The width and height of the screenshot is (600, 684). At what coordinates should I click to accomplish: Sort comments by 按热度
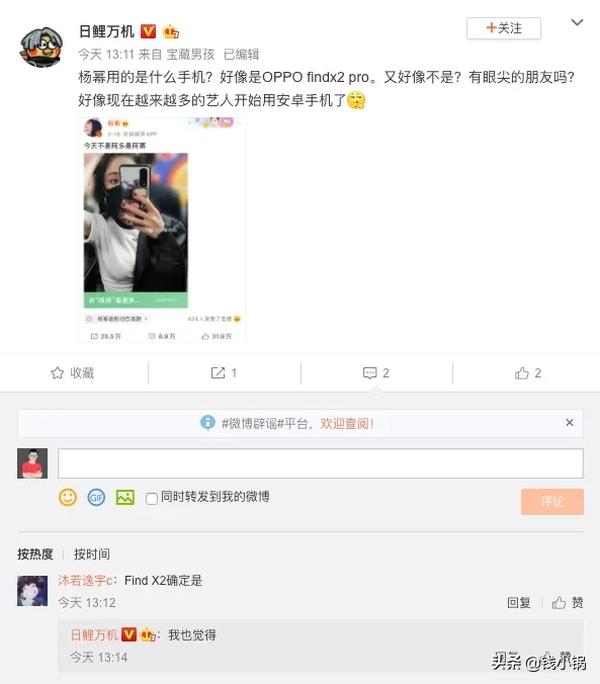coord(35,554)
